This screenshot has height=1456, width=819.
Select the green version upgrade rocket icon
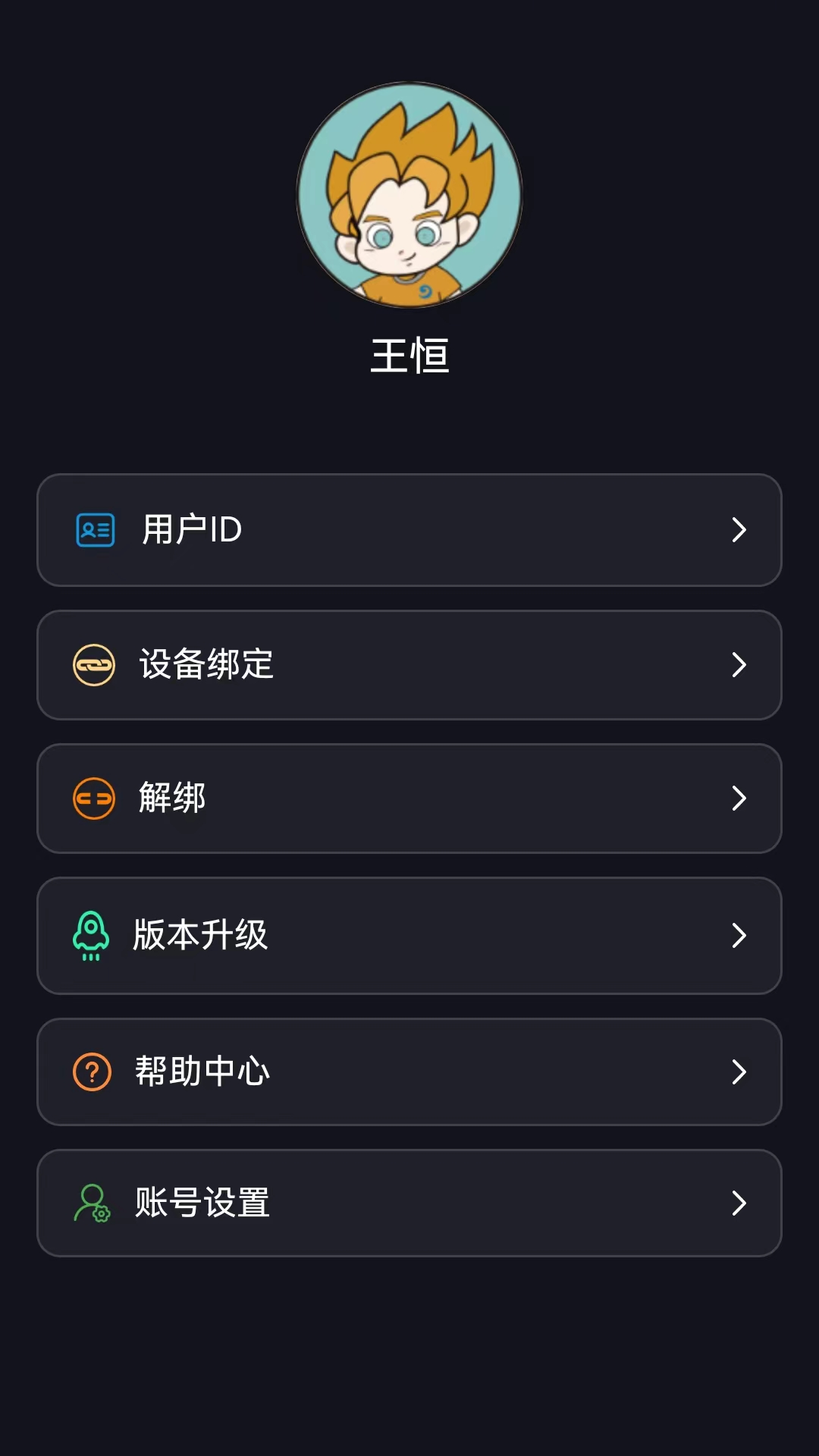(x=91, y=936)
